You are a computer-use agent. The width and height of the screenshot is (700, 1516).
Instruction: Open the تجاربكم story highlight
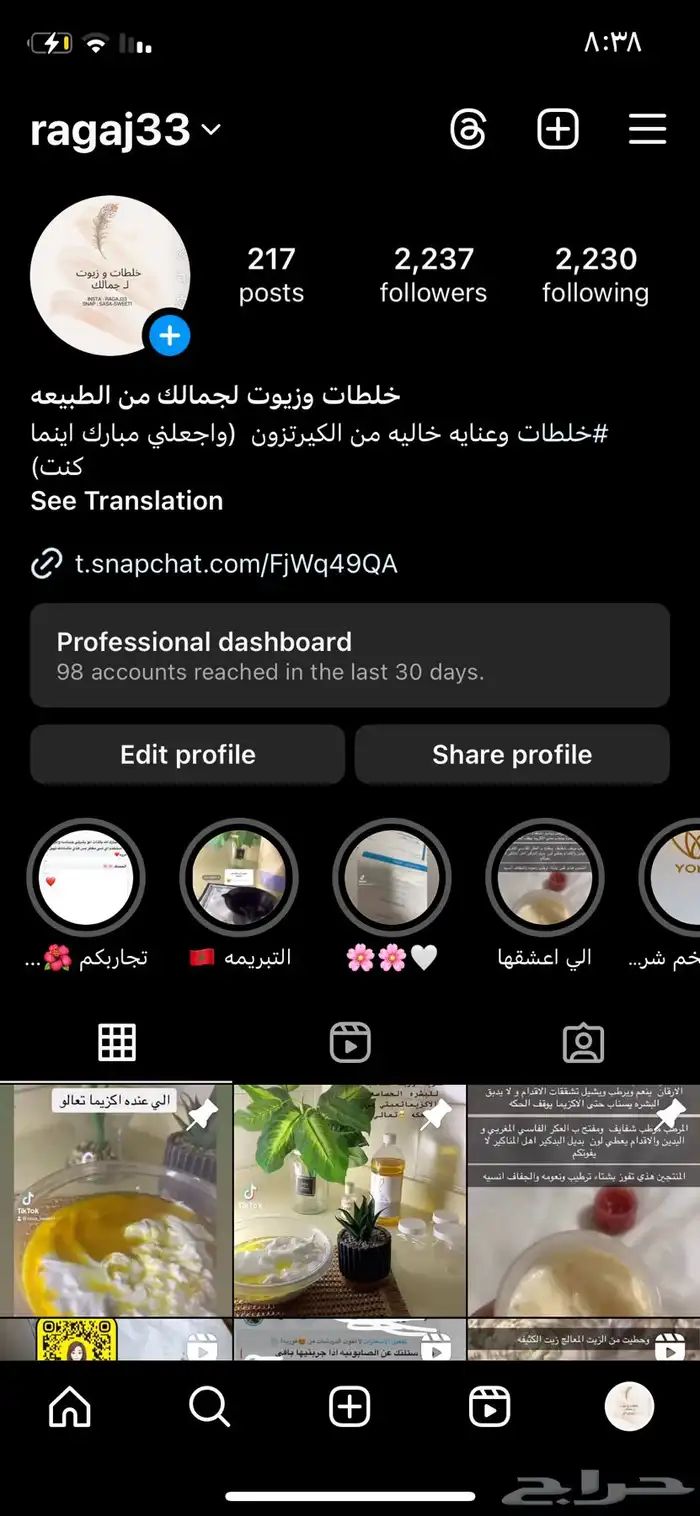click(x=86, y=878)
